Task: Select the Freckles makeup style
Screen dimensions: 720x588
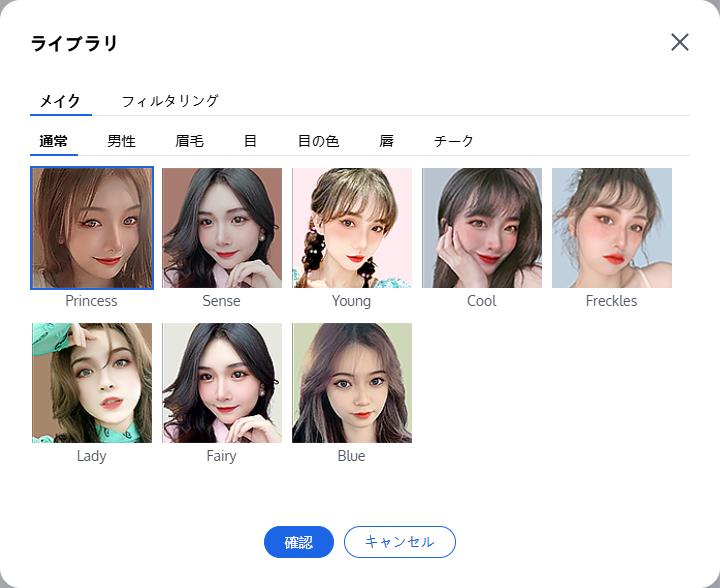Action: [x=612, y=228]
